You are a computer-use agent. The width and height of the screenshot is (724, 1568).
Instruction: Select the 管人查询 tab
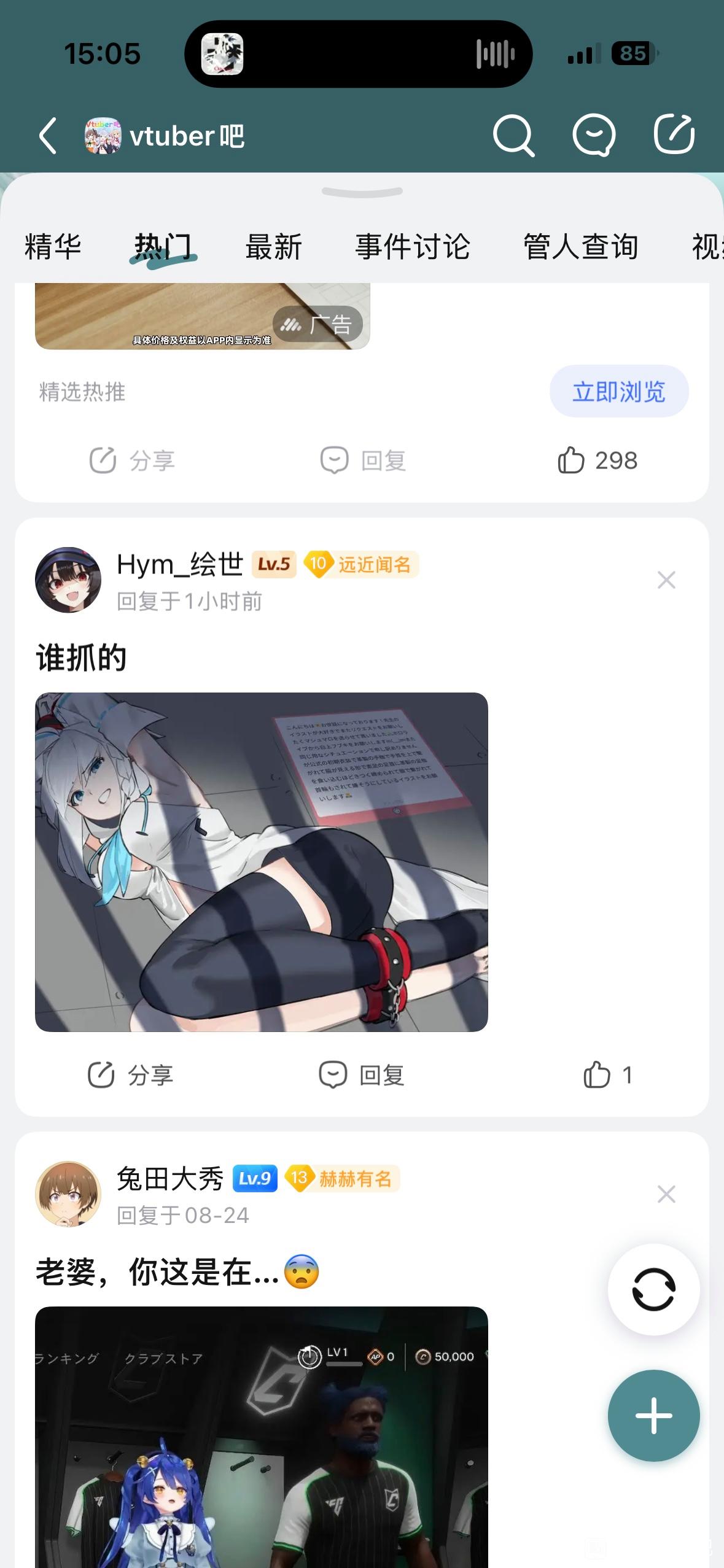(x=580, y=247)
